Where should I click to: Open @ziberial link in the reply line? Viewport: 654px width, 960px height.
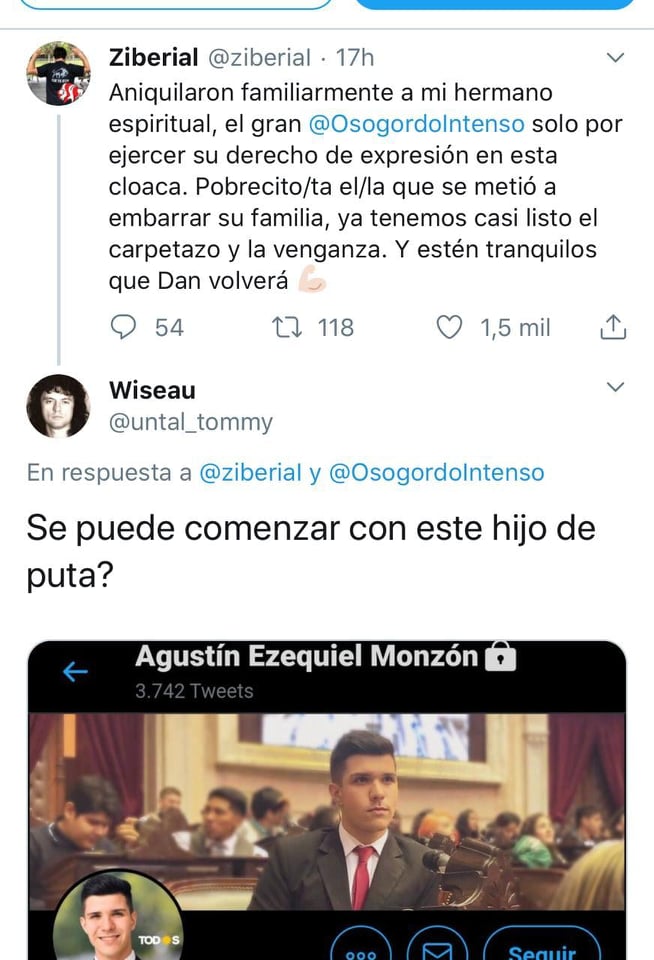(x=250, y=473)
